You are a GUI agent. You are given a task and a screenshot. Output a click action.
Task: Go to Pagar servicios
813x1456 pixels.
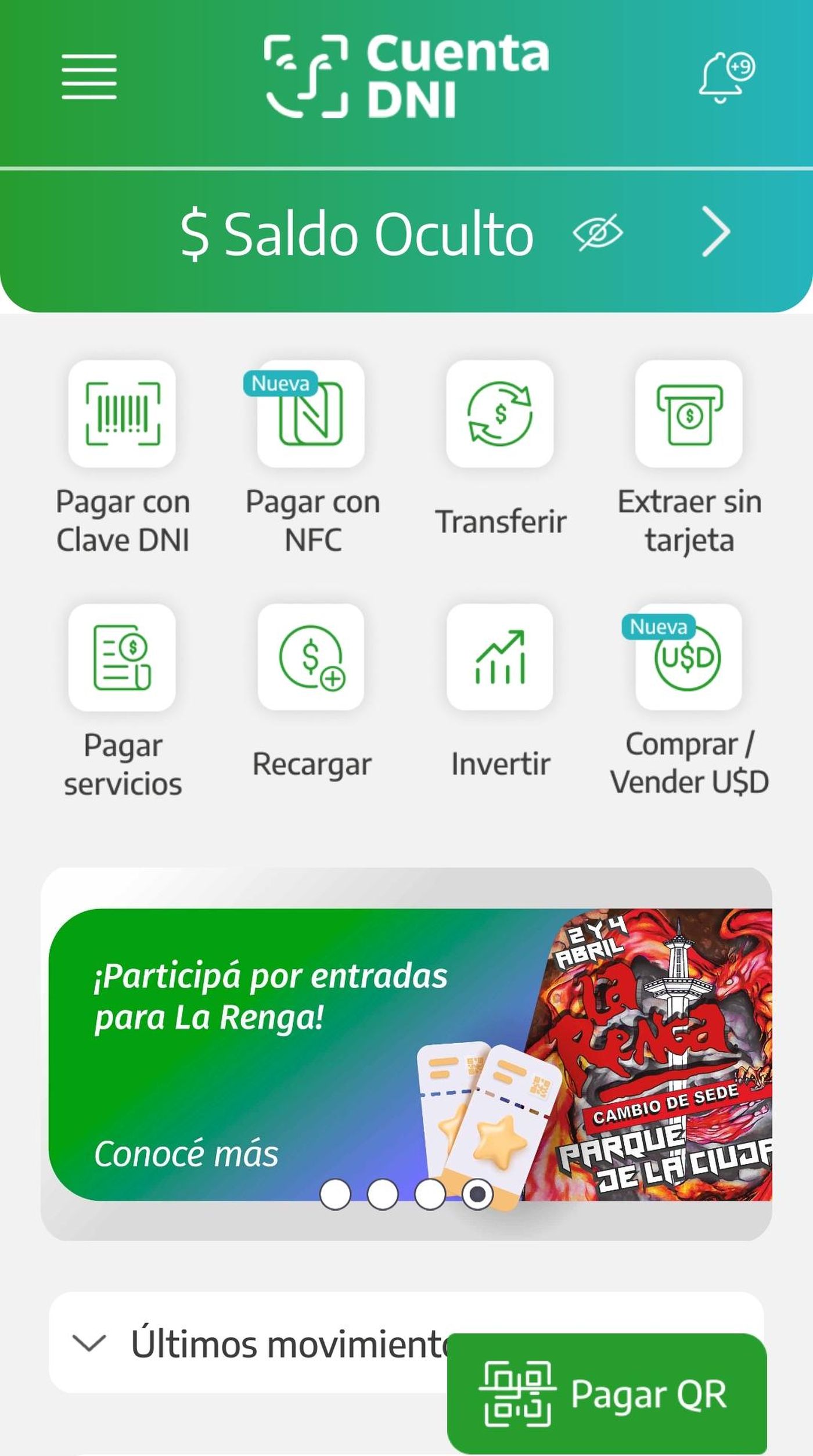click(x=122, y=657)
